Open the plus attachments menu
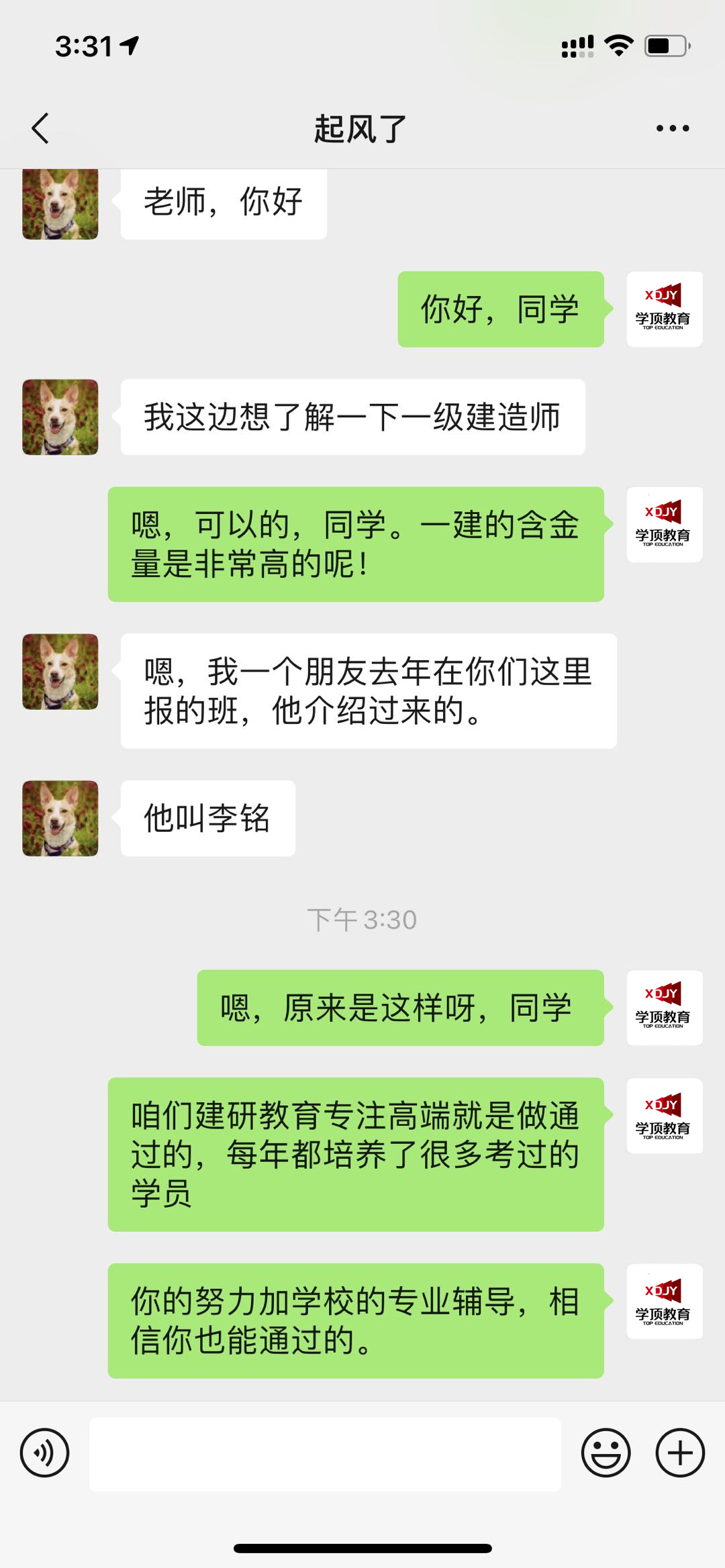The width and height of the screenshot is (725, 1568). (x=680, y=1453)
